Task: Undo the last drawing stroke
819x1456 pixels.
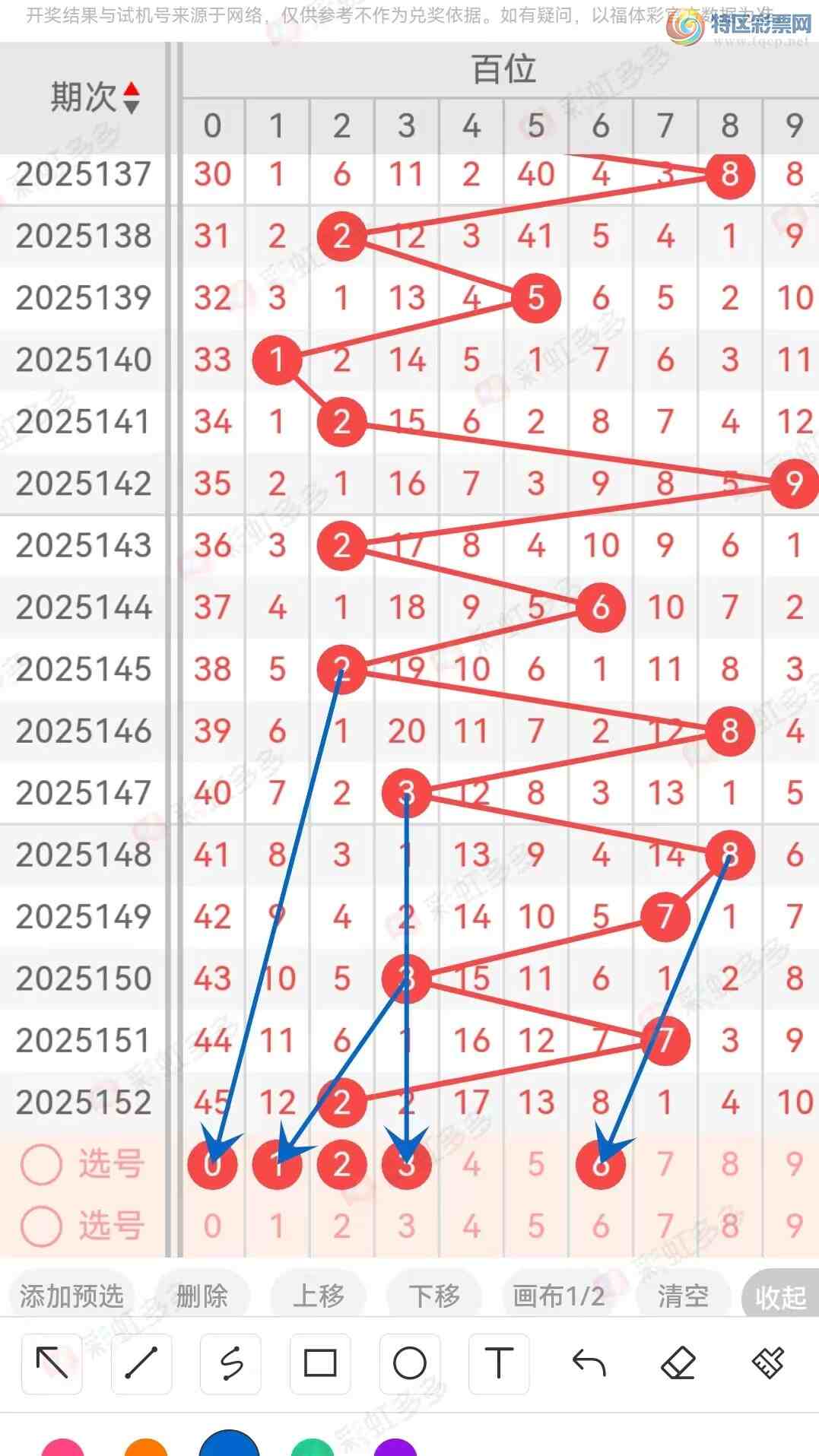Action: click(x=589, y=1363)
